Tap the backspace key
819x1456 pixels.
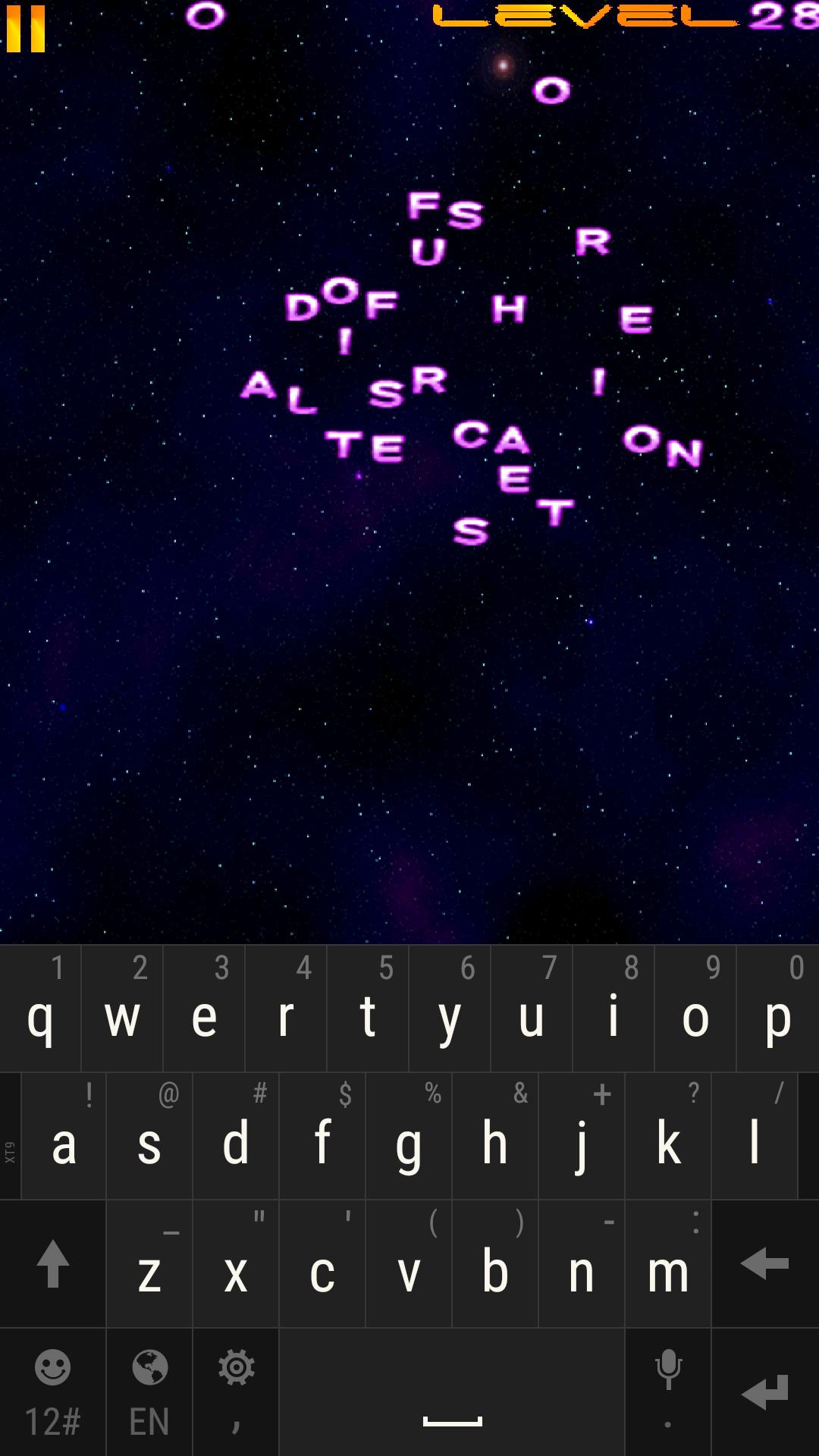764,1263
